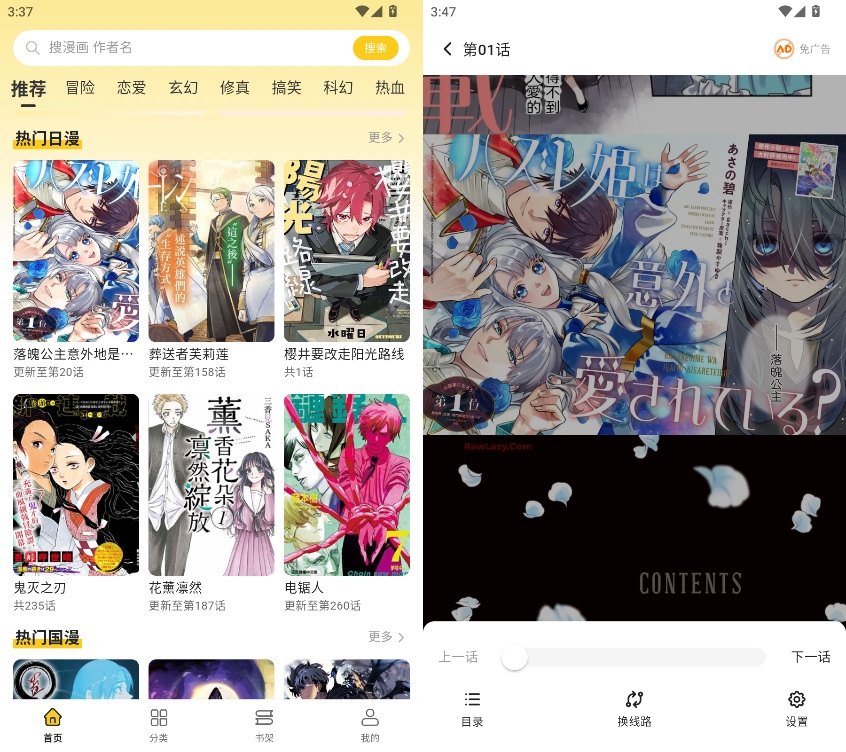
Task: Open the manga 葬送者芙莉莲
Action: tap(211, 251)
